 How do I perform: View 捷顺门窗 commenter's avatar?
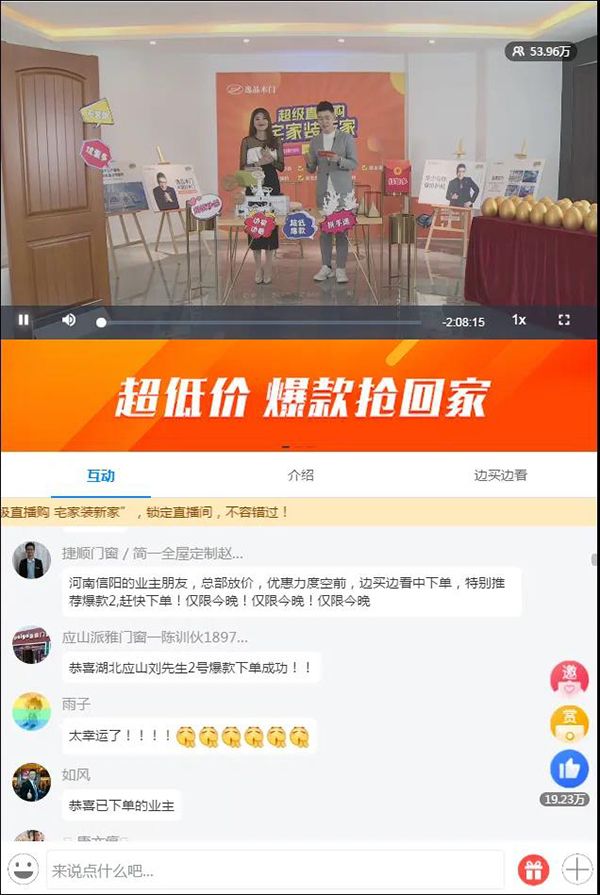32,561
